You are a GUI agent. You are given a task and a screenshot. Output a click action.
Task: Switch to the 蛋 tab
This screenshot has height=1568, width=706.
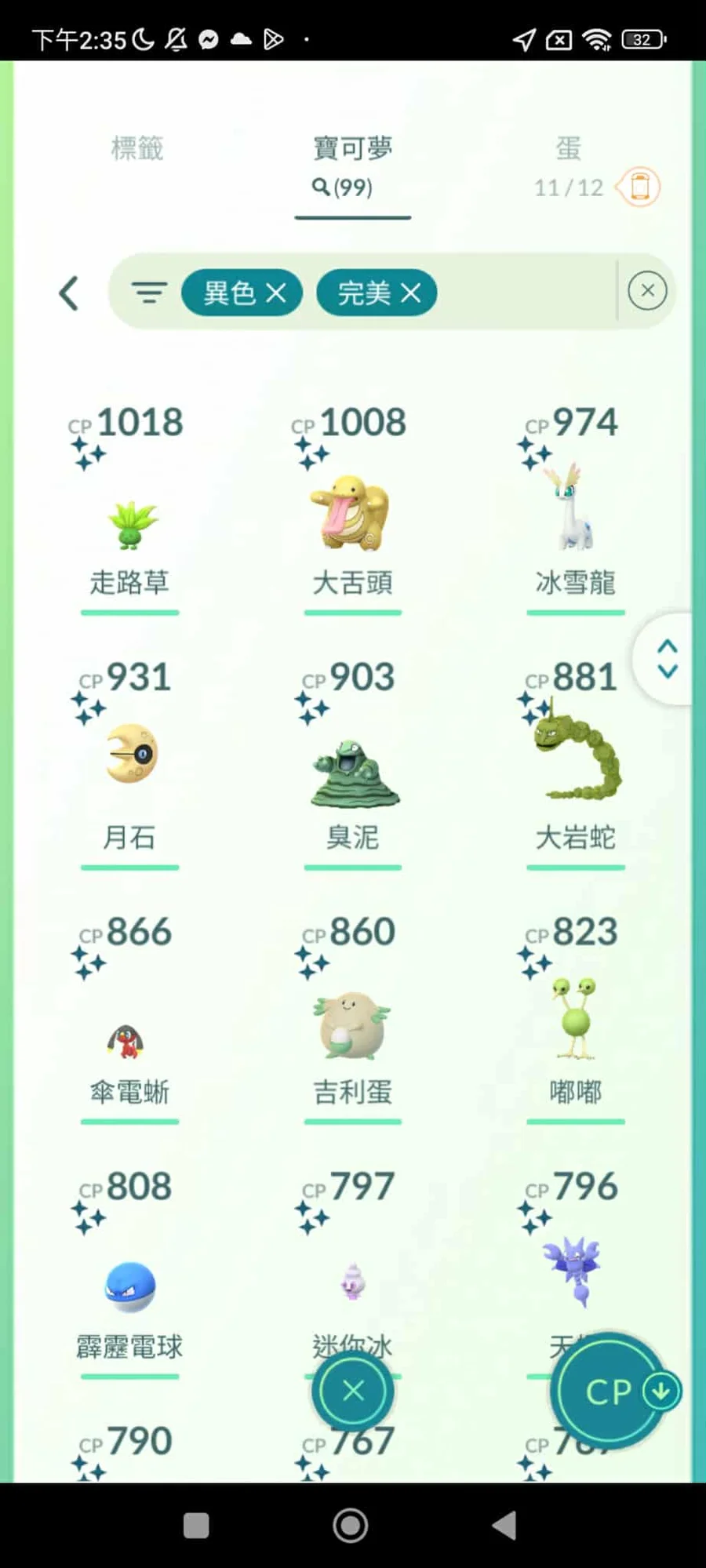click(568, 148)
